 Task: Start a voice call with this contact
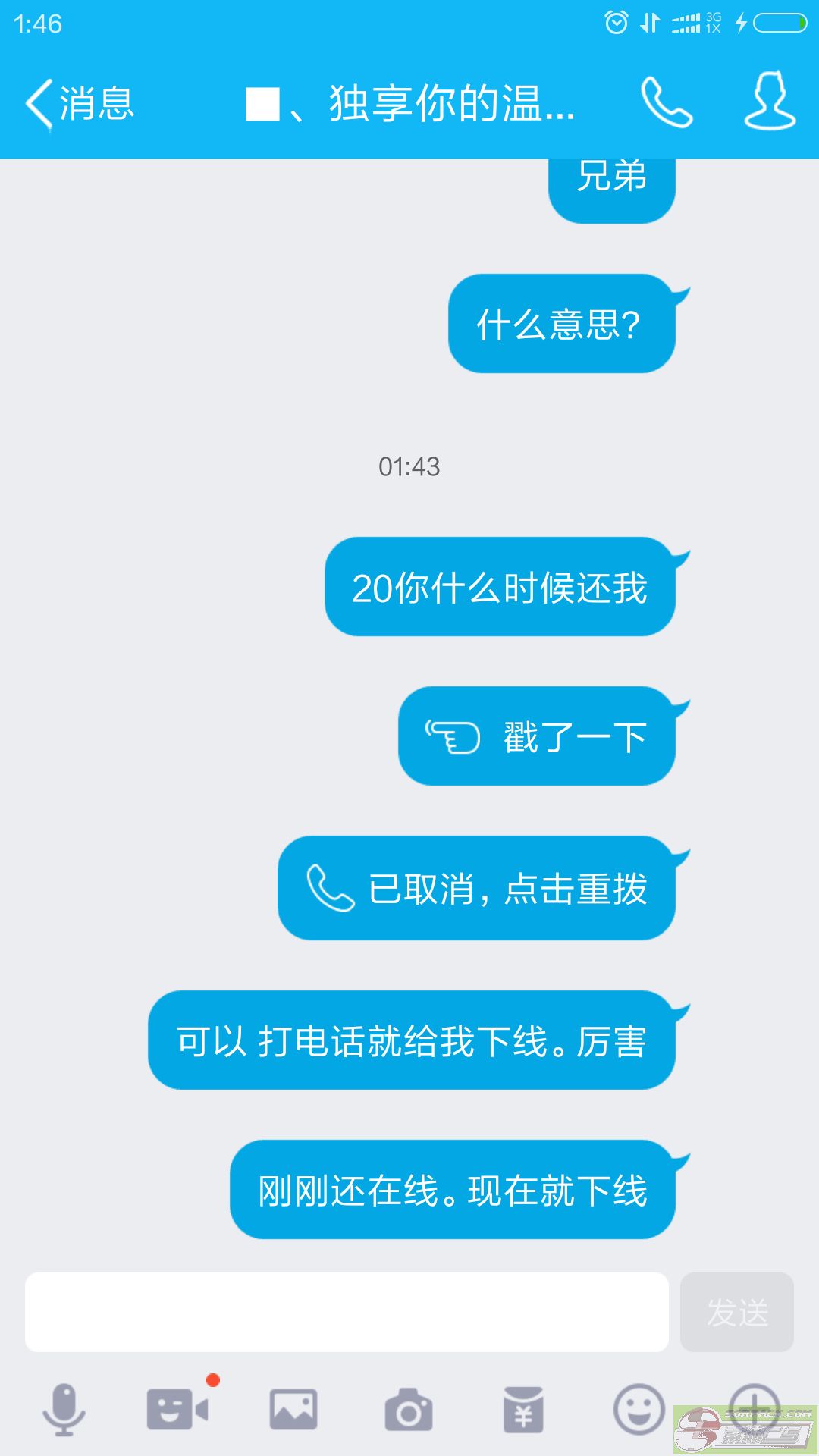click(x=666, y=103)
